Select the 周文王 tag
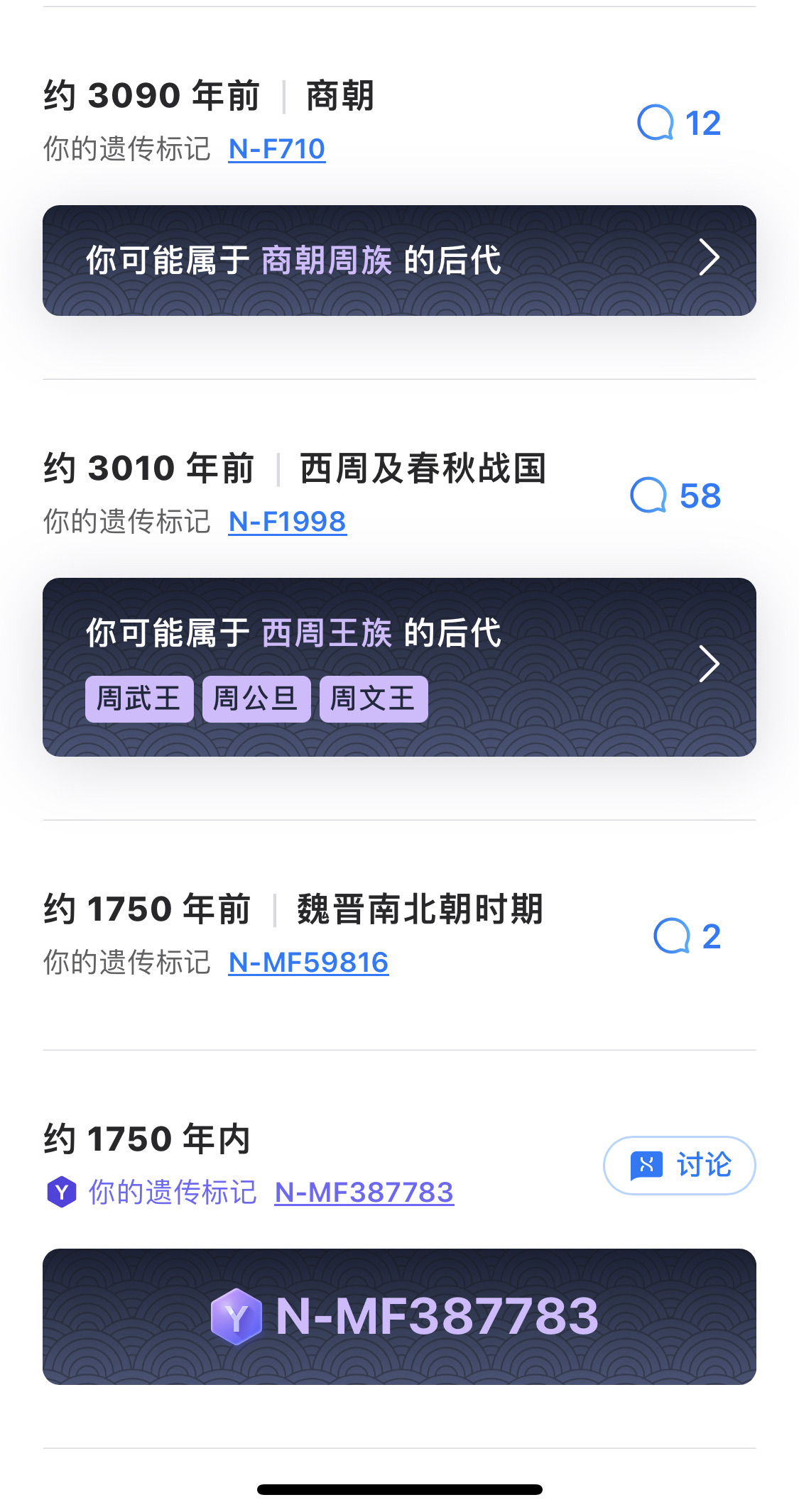The width and height of the screenshot is (799, 1512). 374,699
